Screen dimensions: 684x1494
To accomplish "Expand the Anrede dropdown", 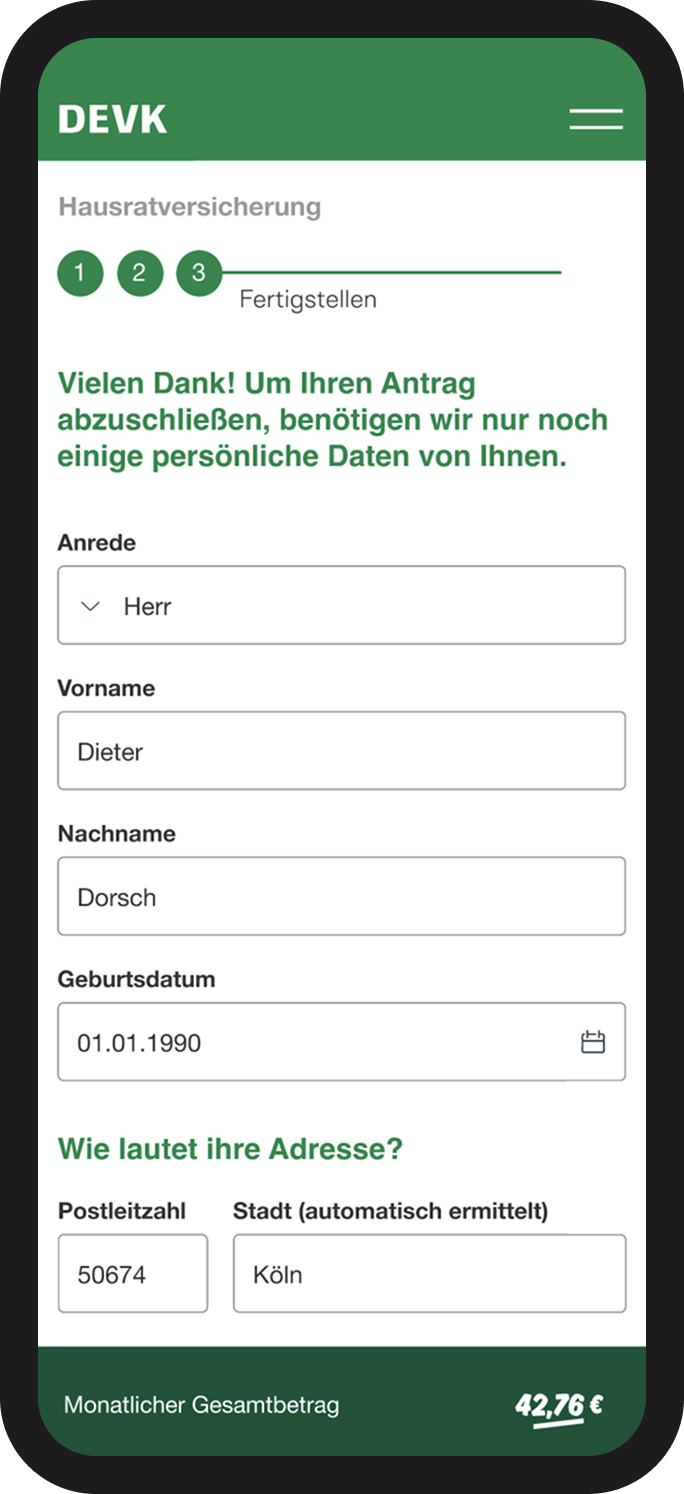I will tap(341, 606).
